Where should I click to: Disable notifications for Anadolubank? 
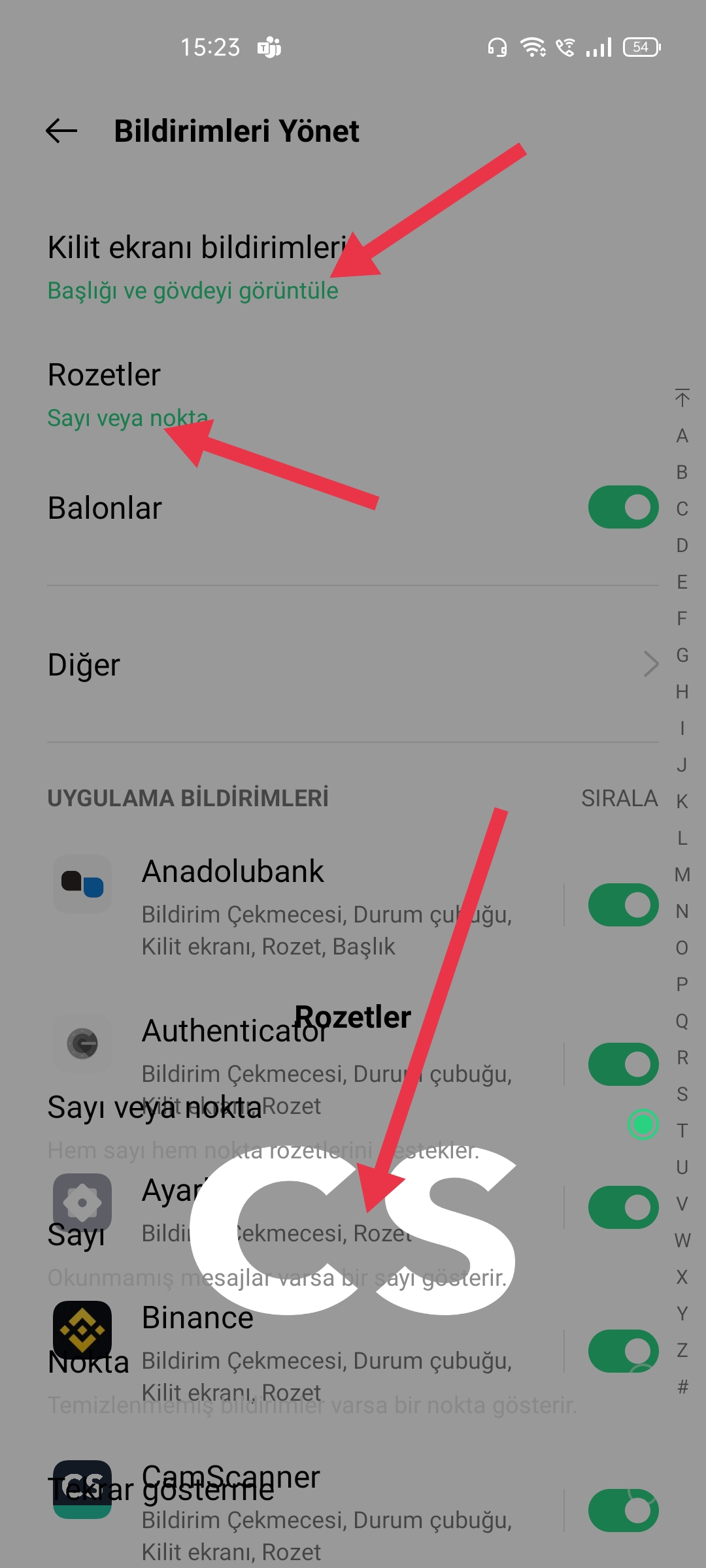tap(623, 905)
